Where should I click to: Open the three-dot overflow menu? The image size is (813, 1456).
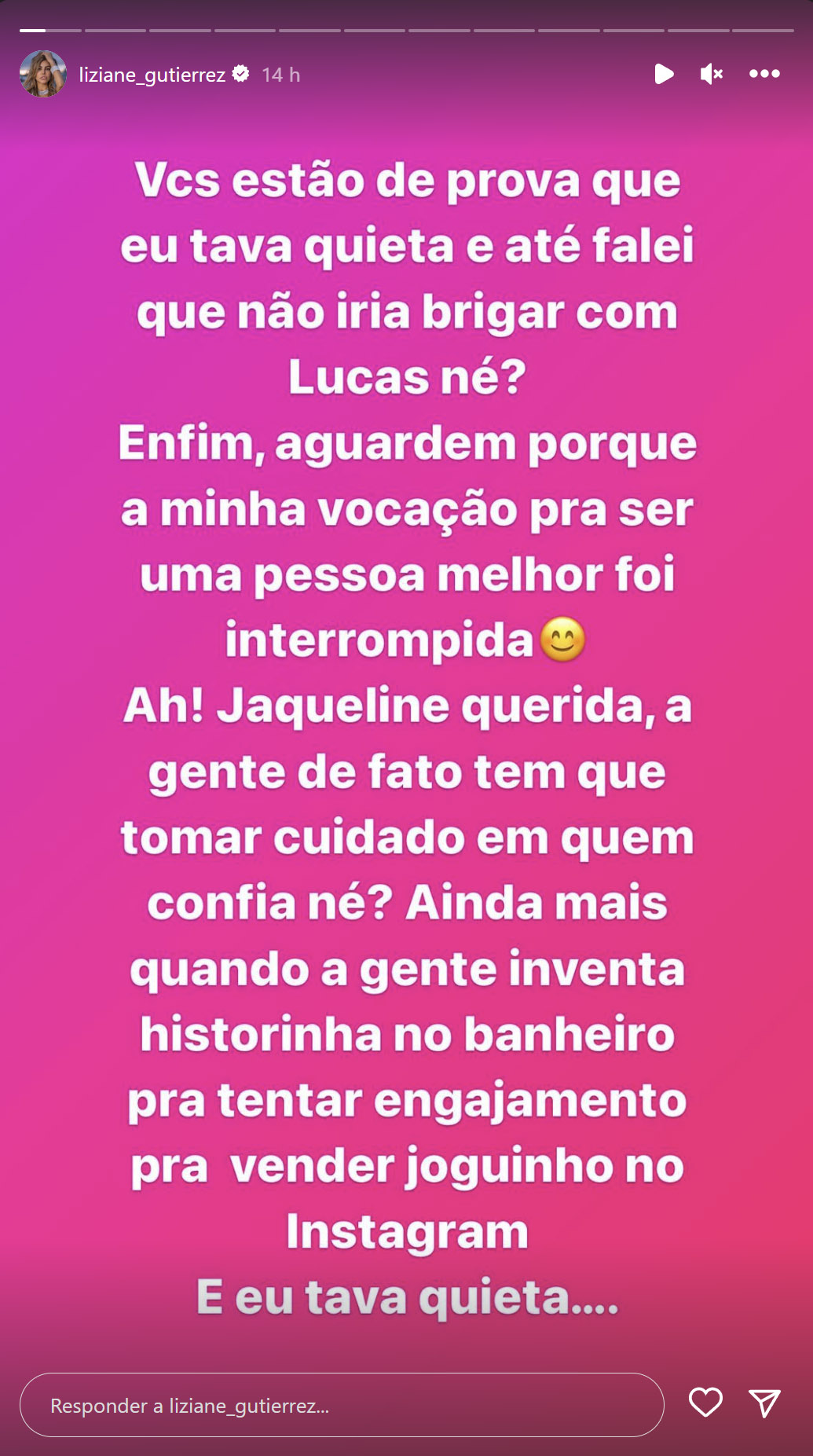[764, 74]
